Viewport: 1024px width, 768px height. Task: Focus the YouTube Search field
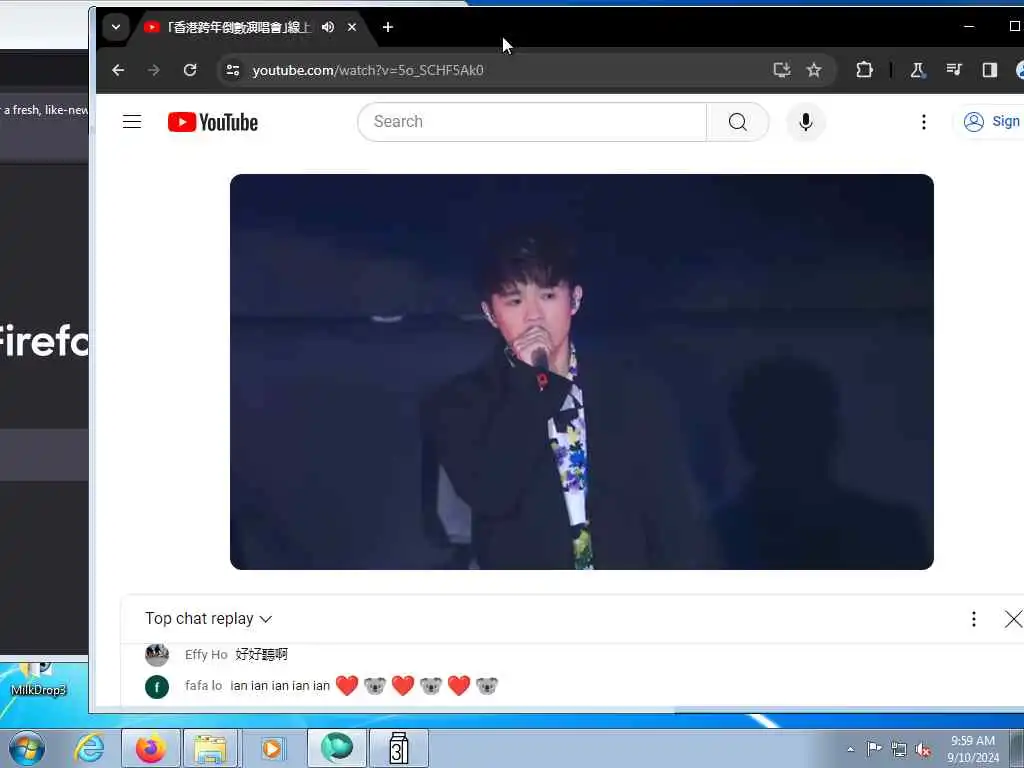[530, 122]
